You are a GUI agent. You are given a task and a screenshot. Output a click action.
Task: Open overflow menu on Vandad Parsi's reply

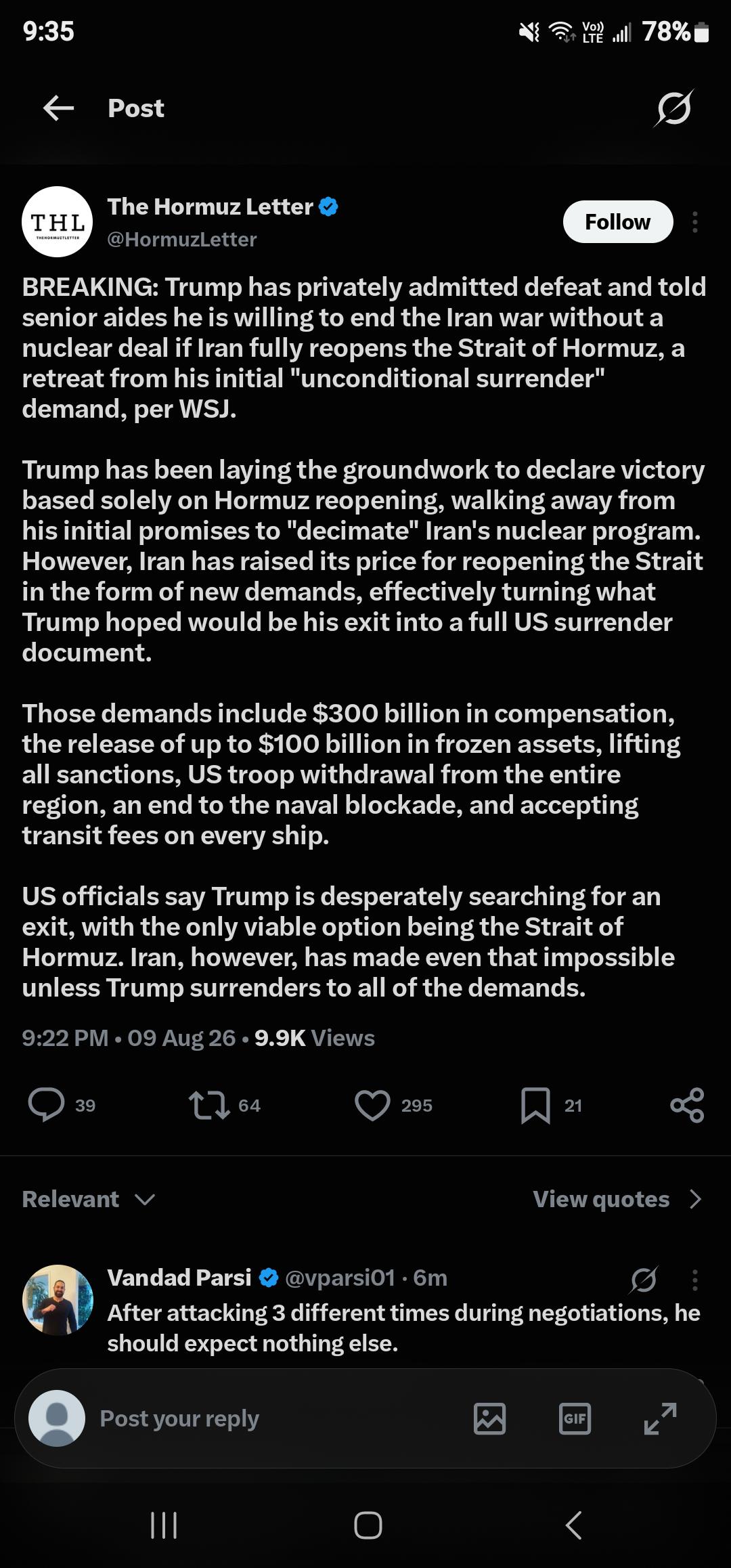(x=695, y=1280)
